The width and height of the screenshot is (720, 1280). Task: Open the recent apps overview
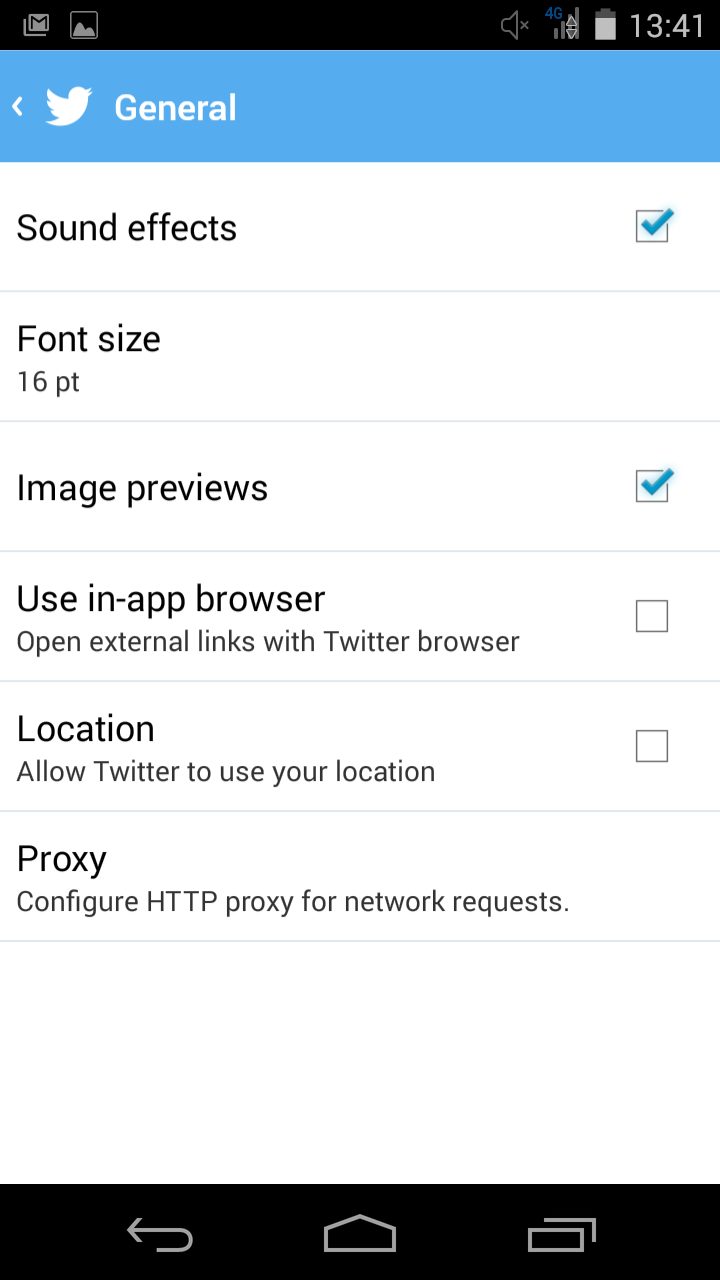pyautogui.click(x=561, y=1235)
